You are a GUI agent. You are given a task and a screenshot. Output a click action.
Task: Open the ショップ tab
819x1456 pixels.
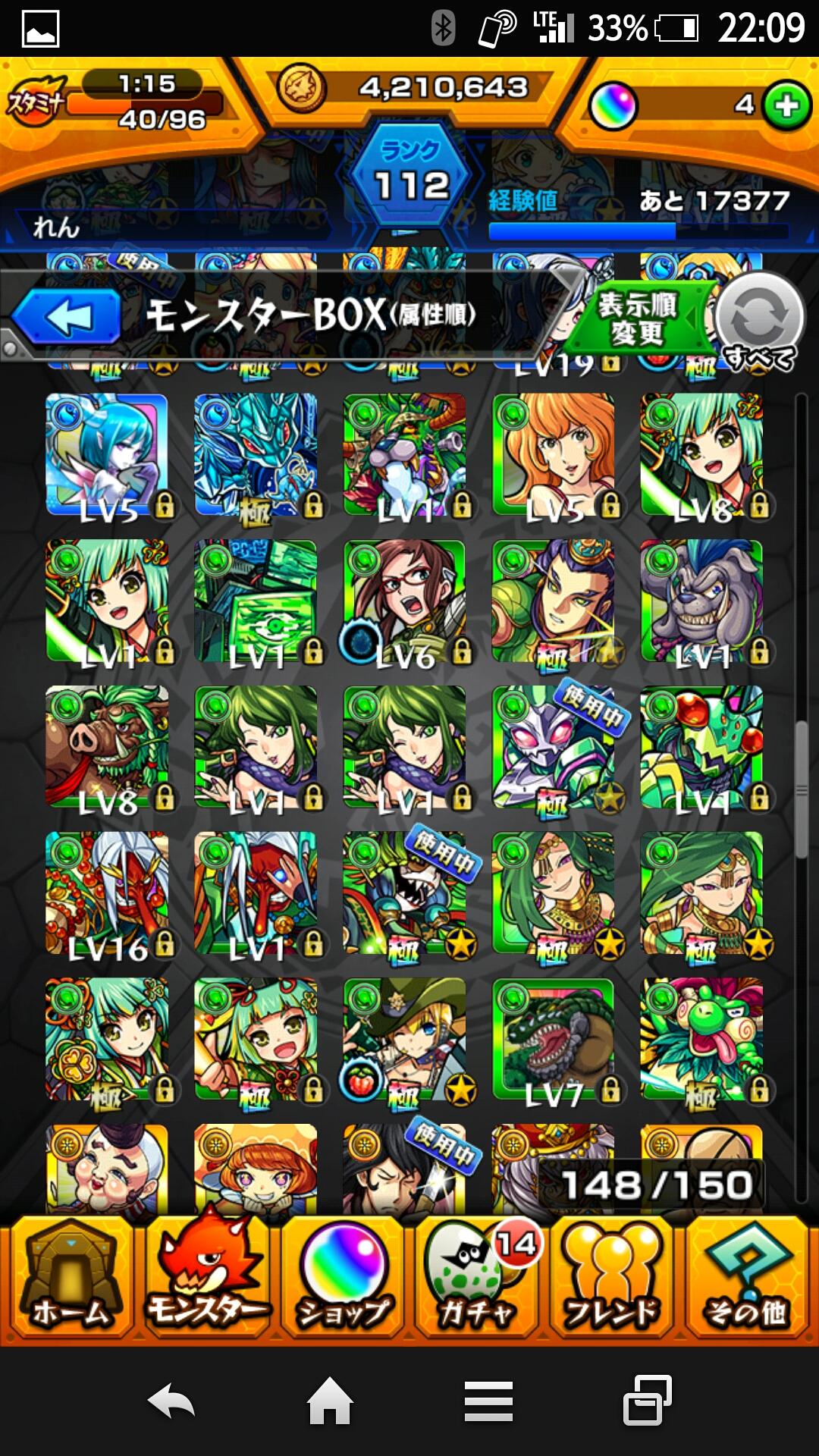pos(343,1279)
